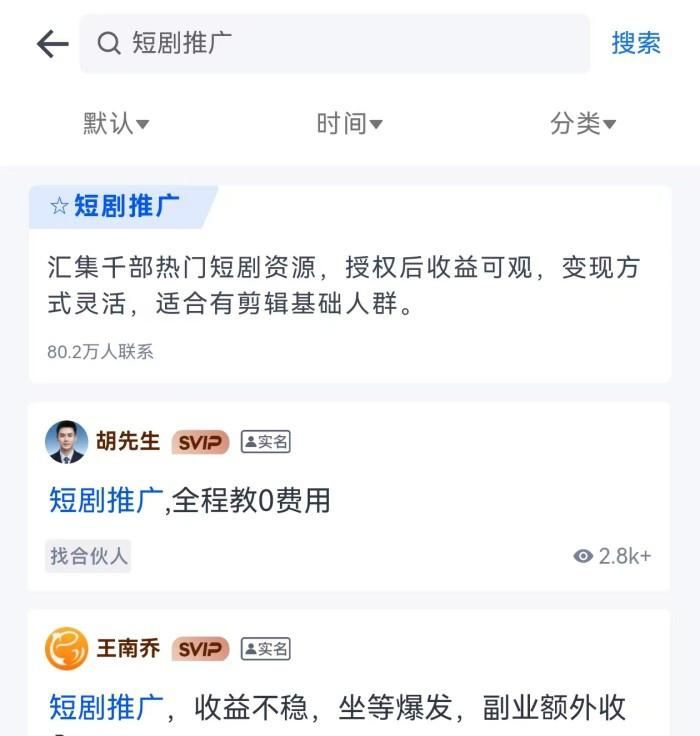The height and width of the screenshot is (736, 700).
Task: Open the featured 短剧推广 resource card
Action: (x=349, y=285)
